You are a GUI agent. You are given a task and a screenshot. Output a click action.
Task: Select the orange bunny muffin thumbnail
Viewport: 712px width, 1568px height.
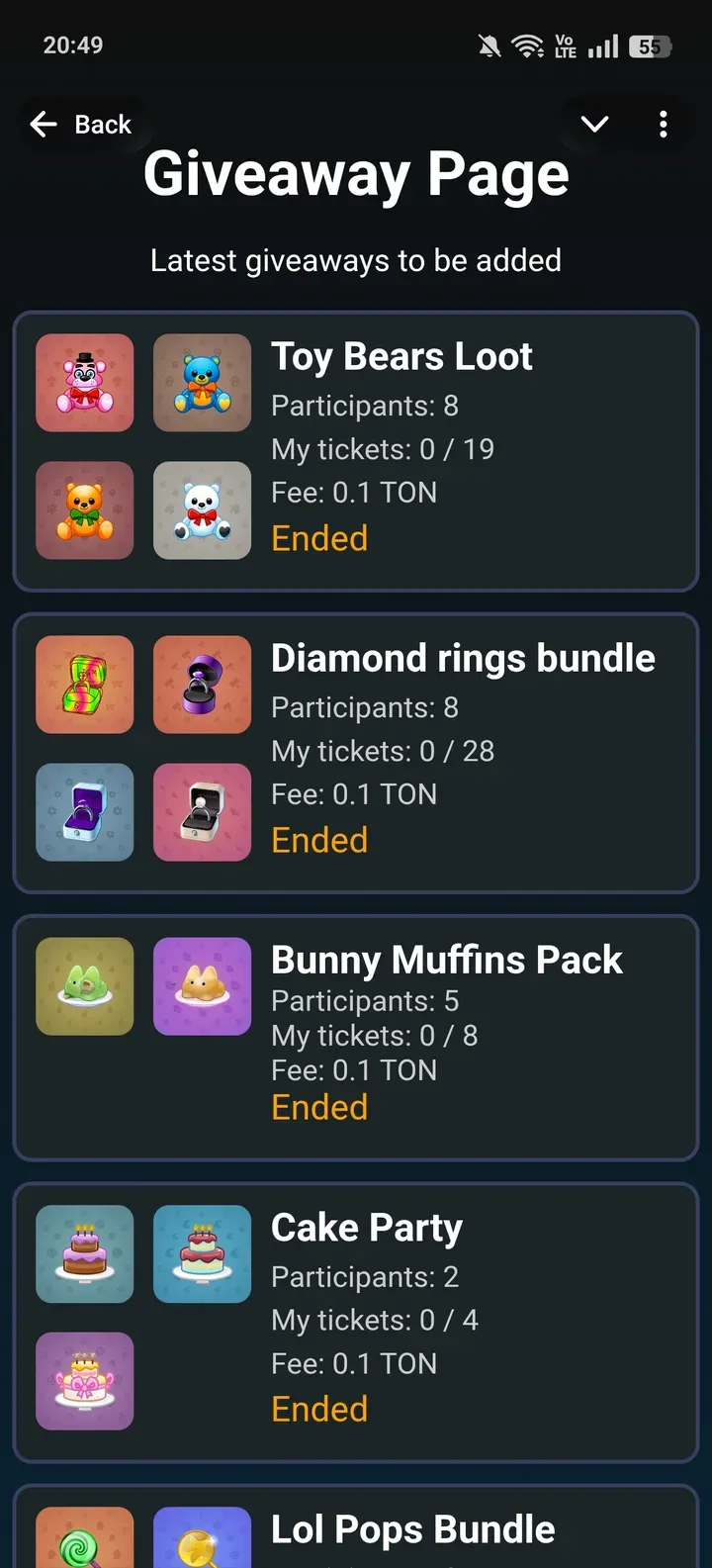click(202, 986)
